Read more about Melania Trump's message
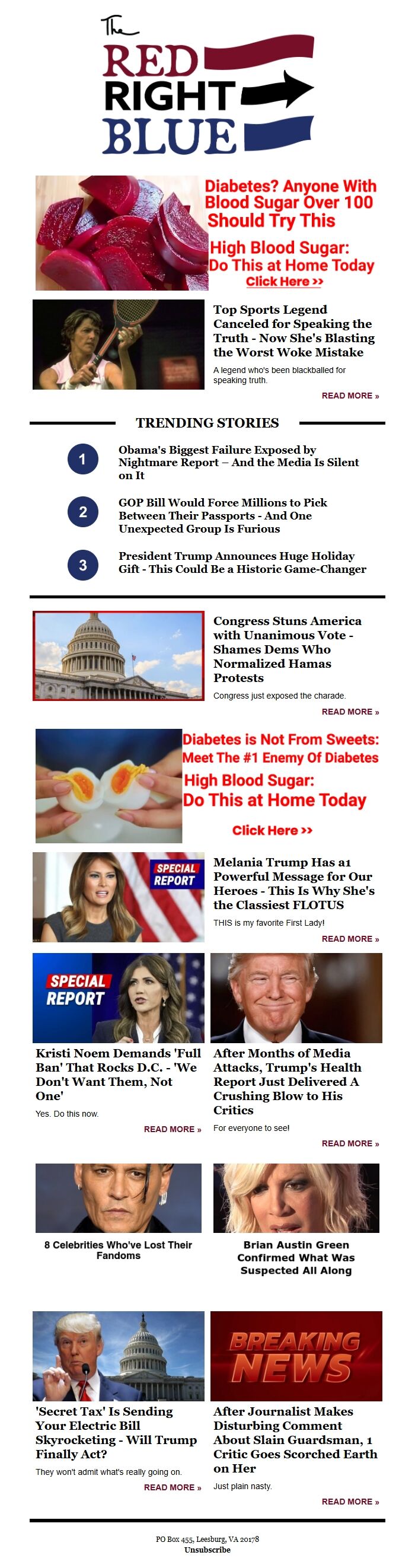The image size is (415, 1568). click(x=350, y=939)
